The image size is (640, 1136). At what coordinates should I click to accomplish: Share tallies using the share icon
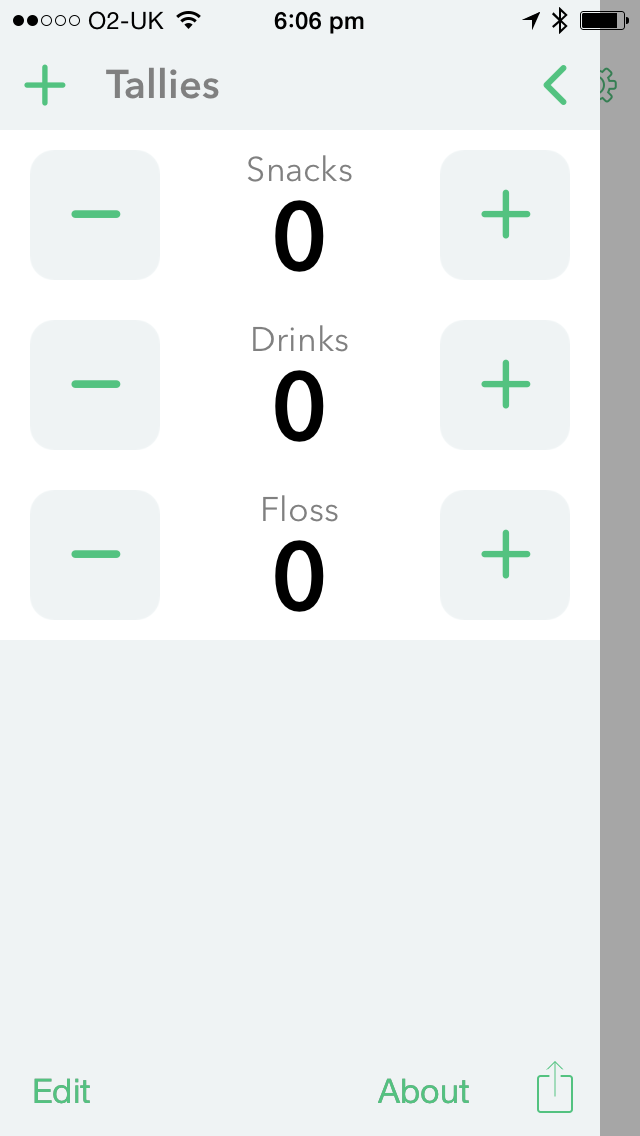pos(555,1088)
